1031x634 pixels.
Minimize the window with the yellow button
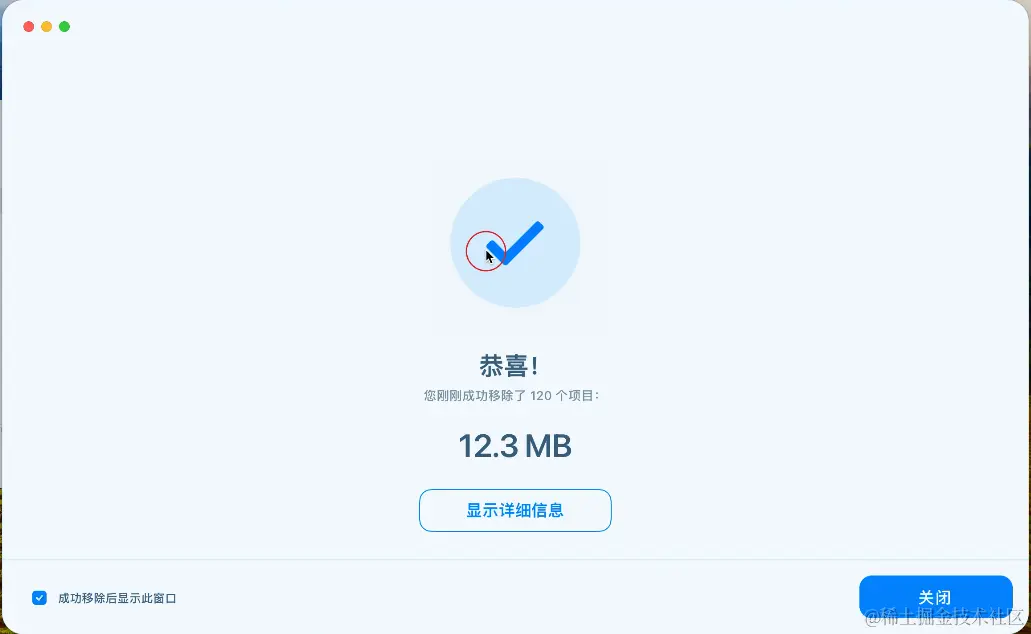tap(47, 26)
